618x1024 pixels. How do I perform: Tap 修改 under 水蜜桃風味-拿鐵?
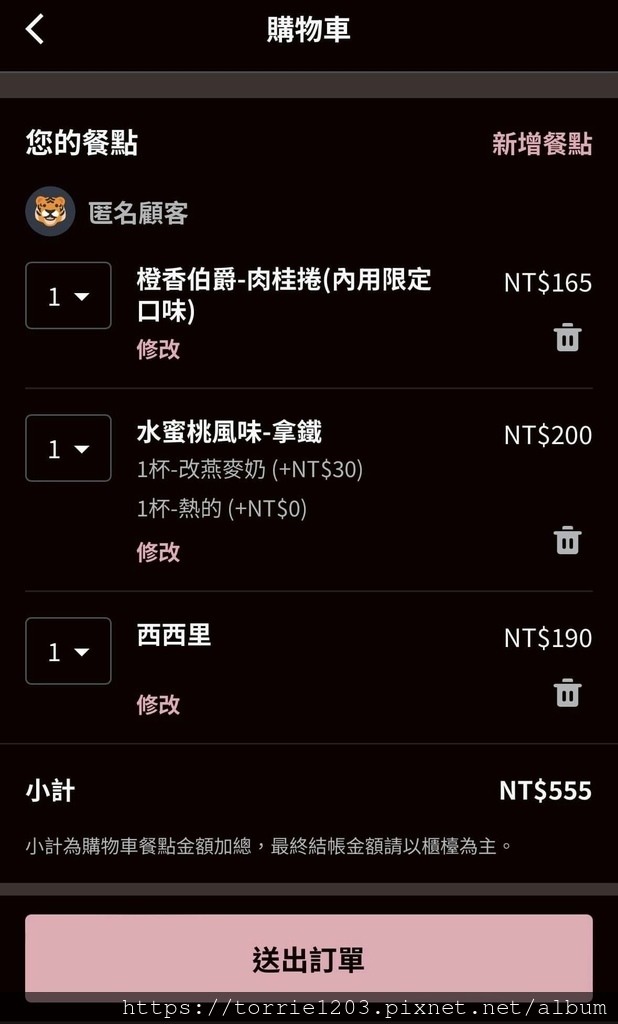[x=158, y=552]
